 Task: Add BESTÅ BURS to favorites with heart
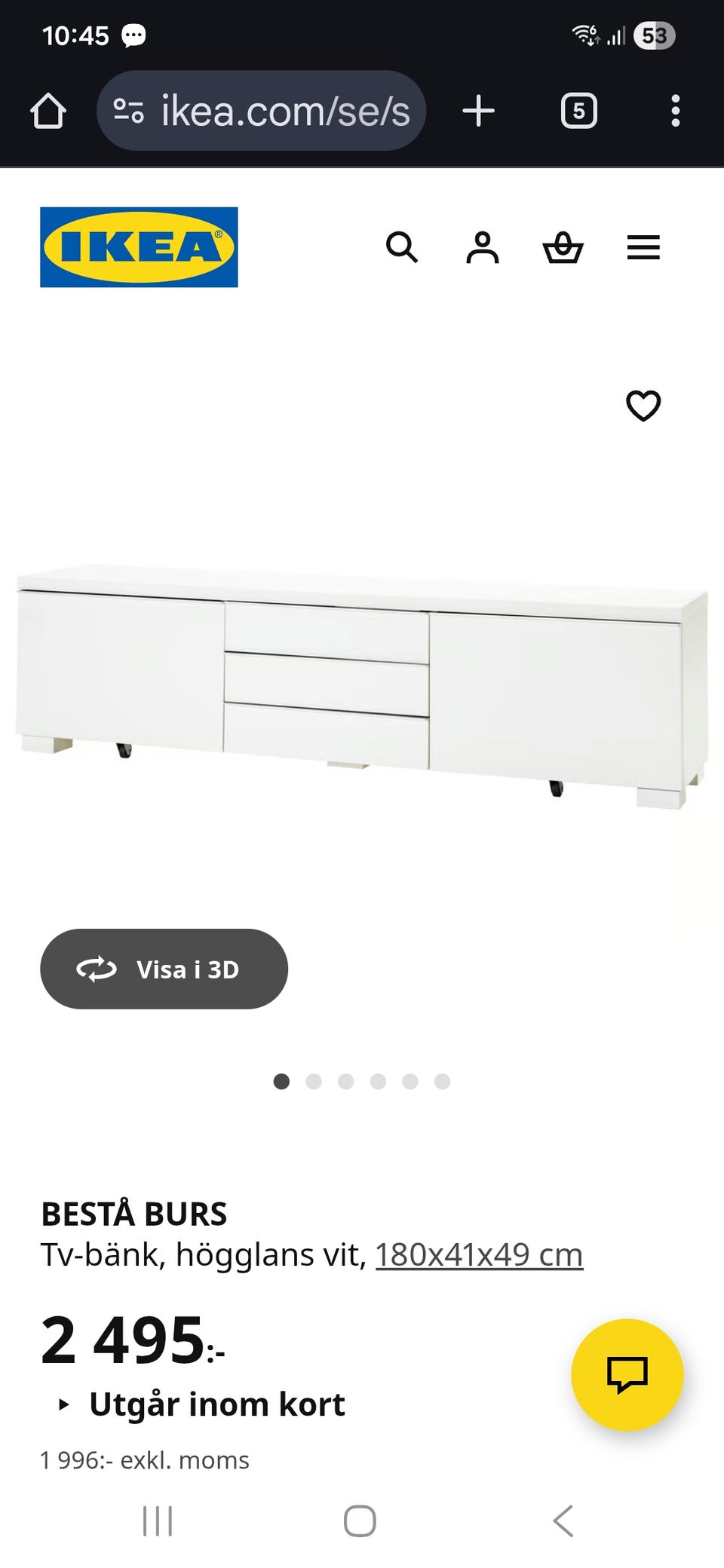tap(644, 406)
